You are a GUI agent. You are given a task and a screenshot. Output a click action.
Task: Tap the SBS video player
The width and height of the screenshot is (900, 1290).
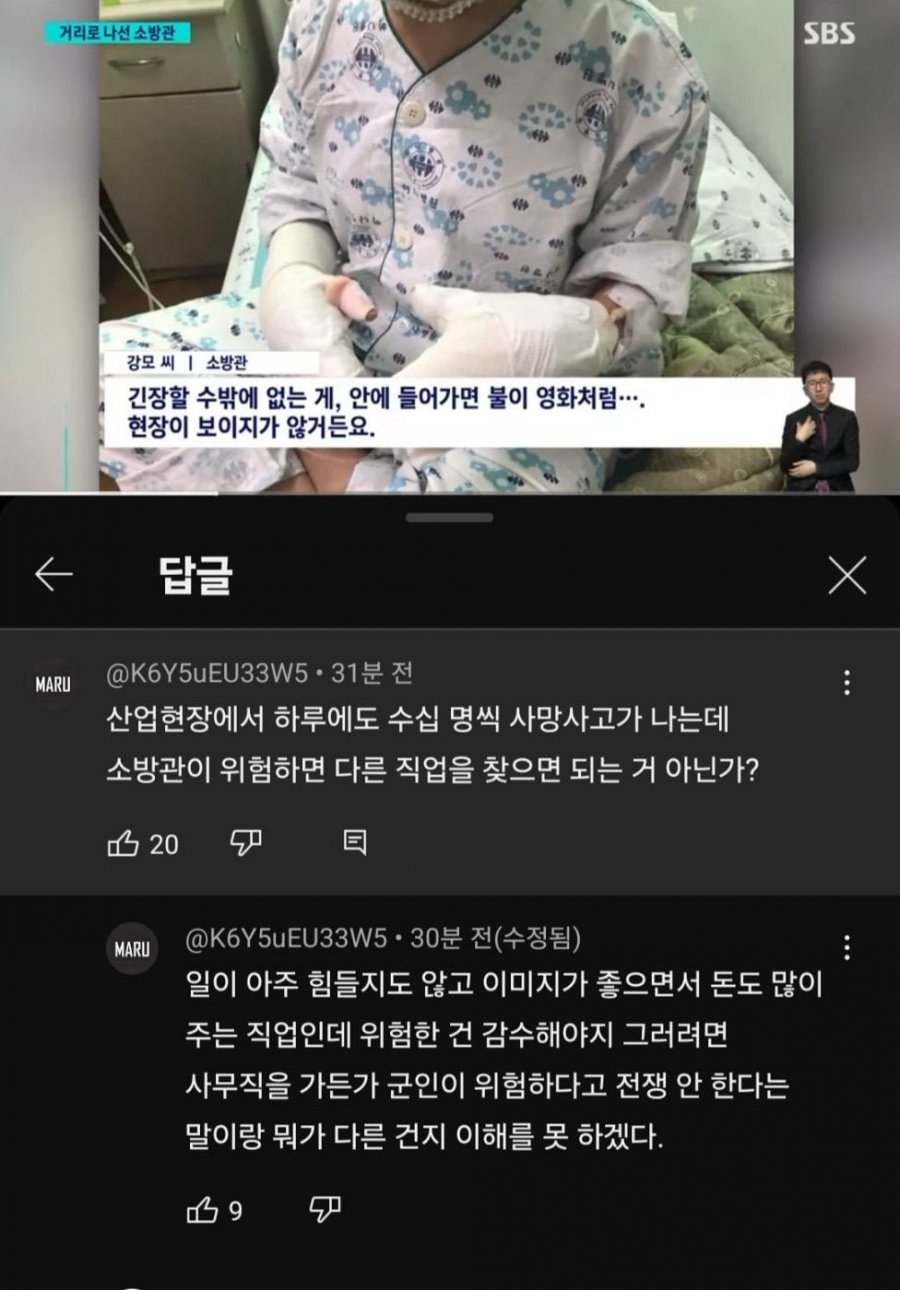pyautogui.click(x=450, y=245)
